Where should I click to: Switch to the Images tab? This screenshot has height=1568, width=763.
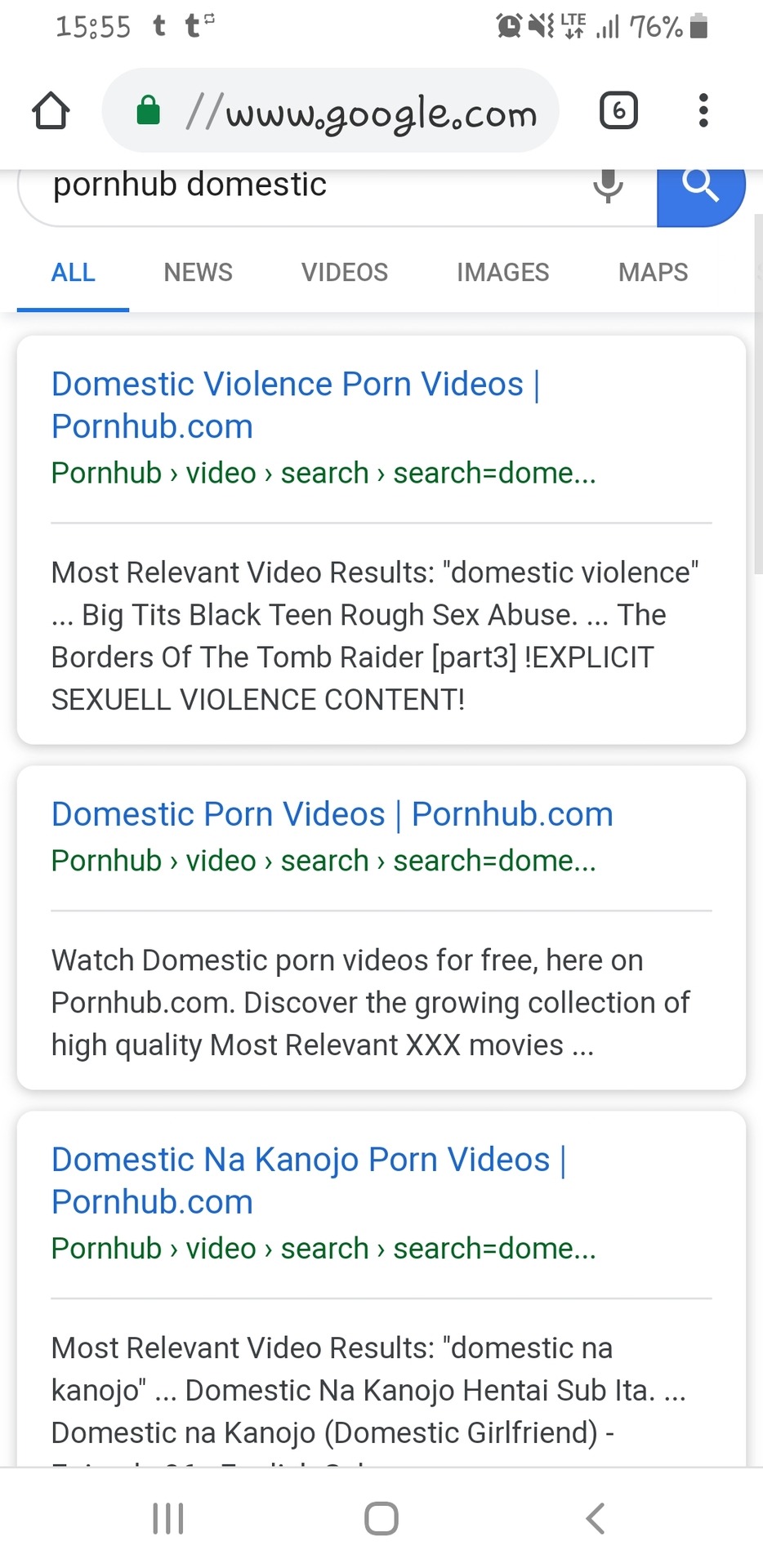pyautogui.click(x=503, y=272)
